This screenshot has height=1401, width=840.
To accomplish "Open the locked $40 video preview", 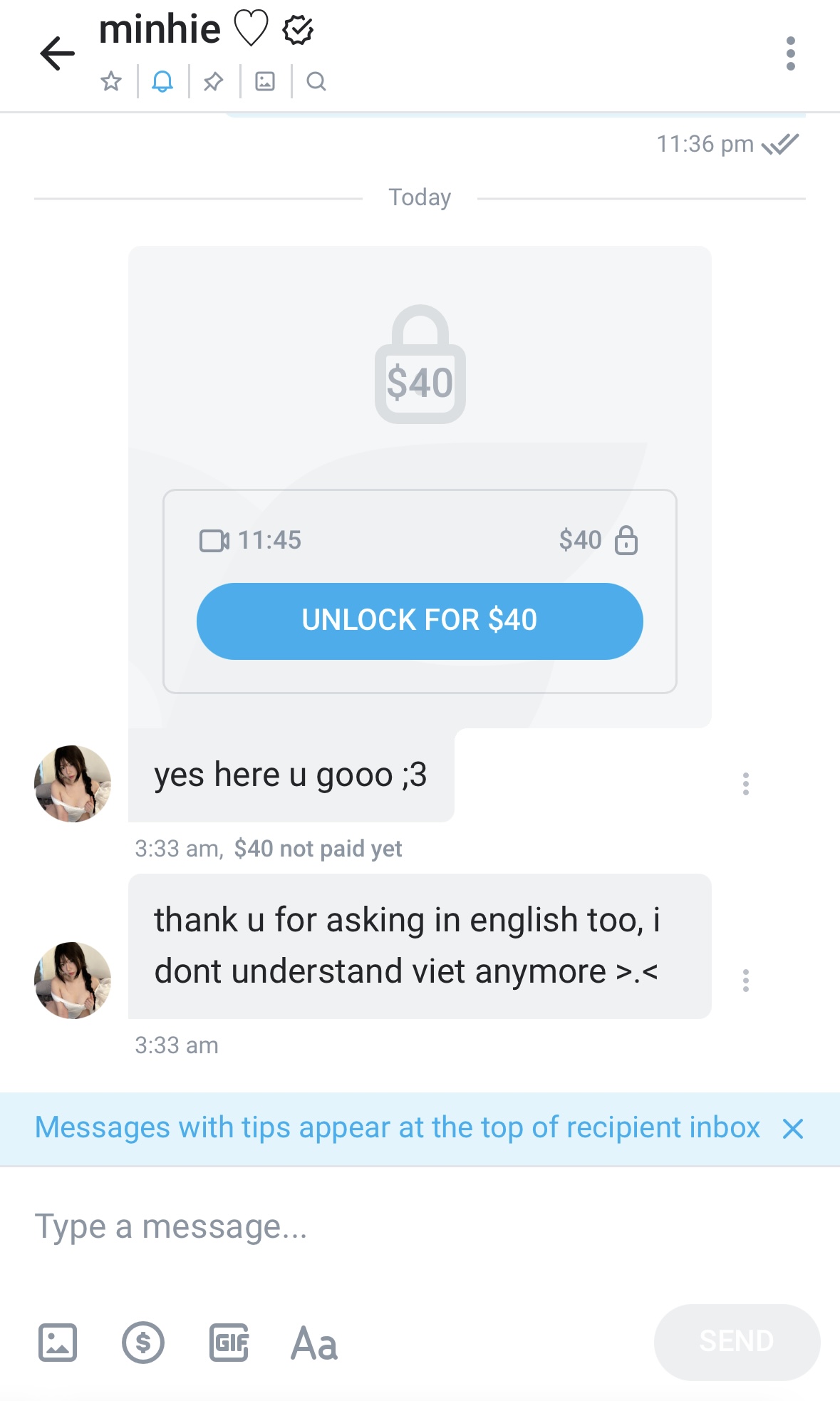I will (x=420, y=365).
